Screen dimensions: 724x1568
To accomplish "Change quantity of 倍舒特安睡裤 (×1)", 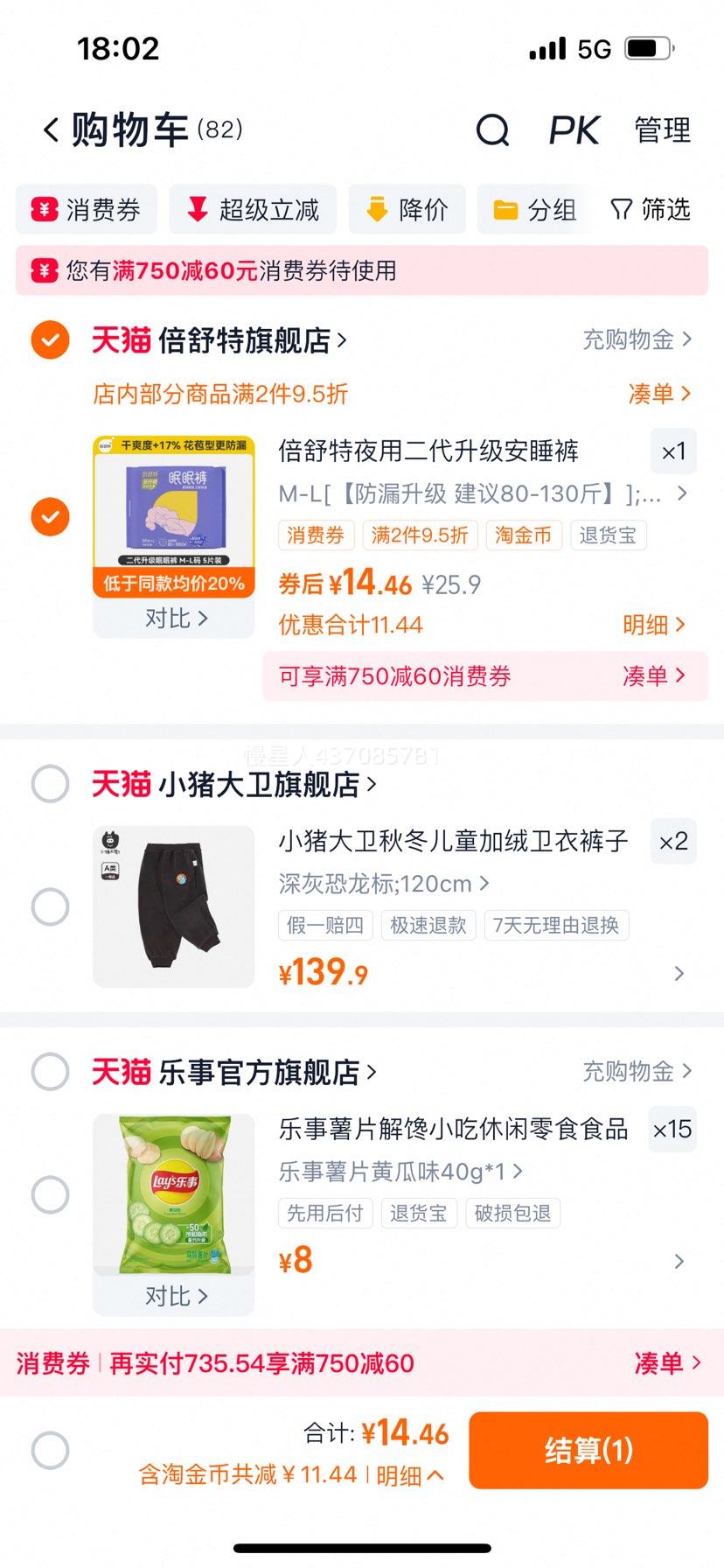I will pyautogui.click(x=673, y=451).
